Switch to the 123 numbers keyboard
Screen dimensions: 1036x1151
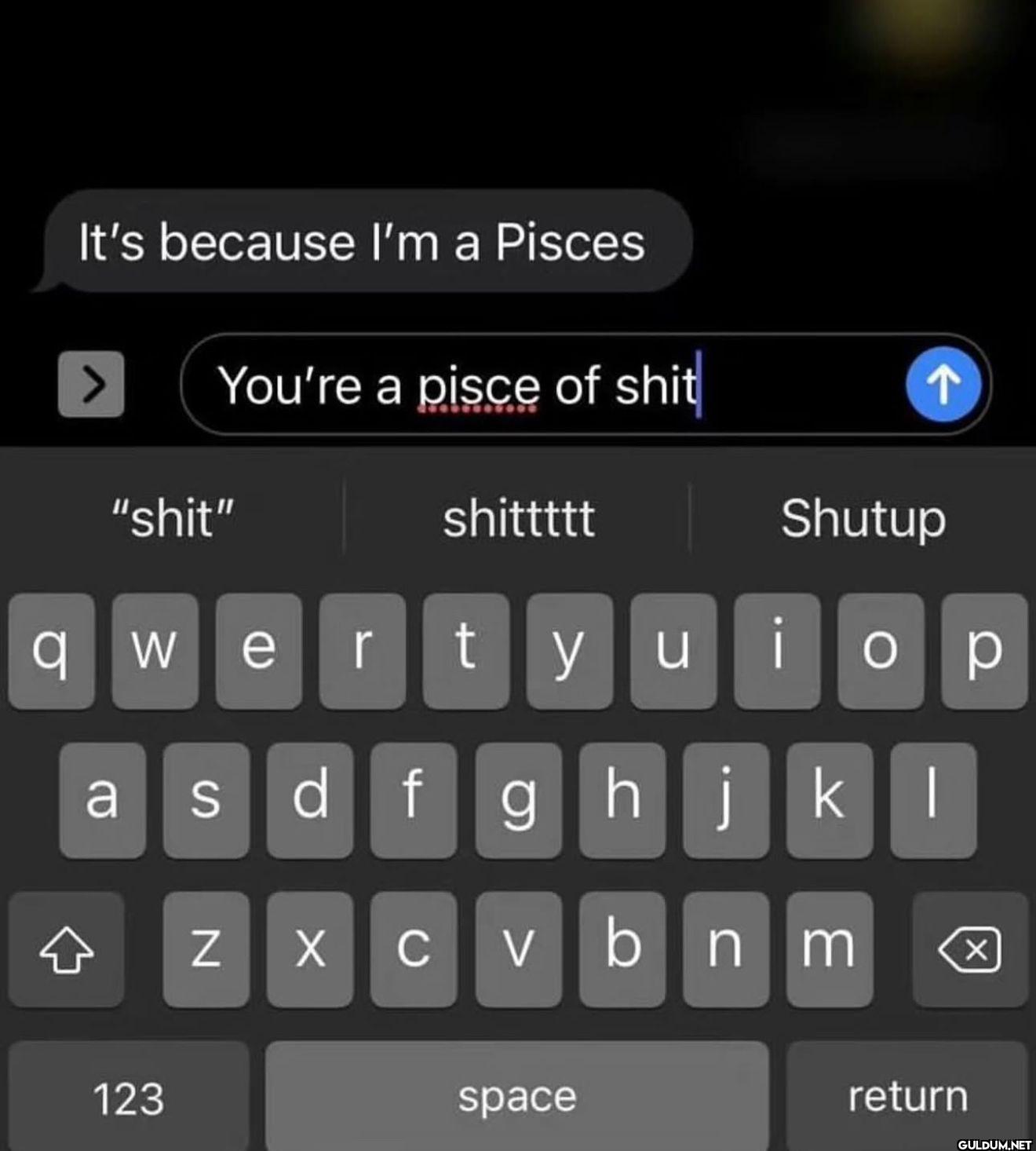(x=129, y=1097)
